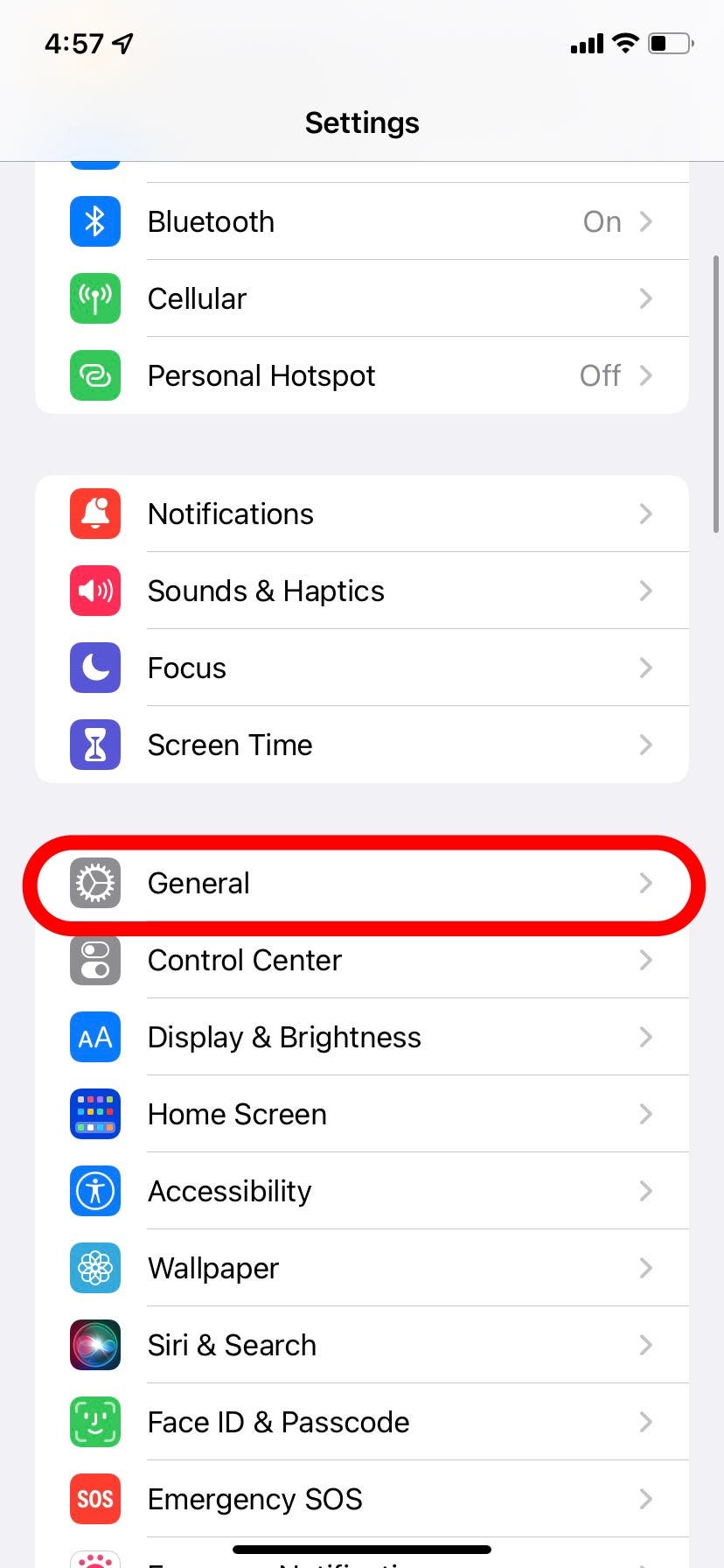724x1568 pixels.
Task: Open Display & Brightness
Action: 361,1037
